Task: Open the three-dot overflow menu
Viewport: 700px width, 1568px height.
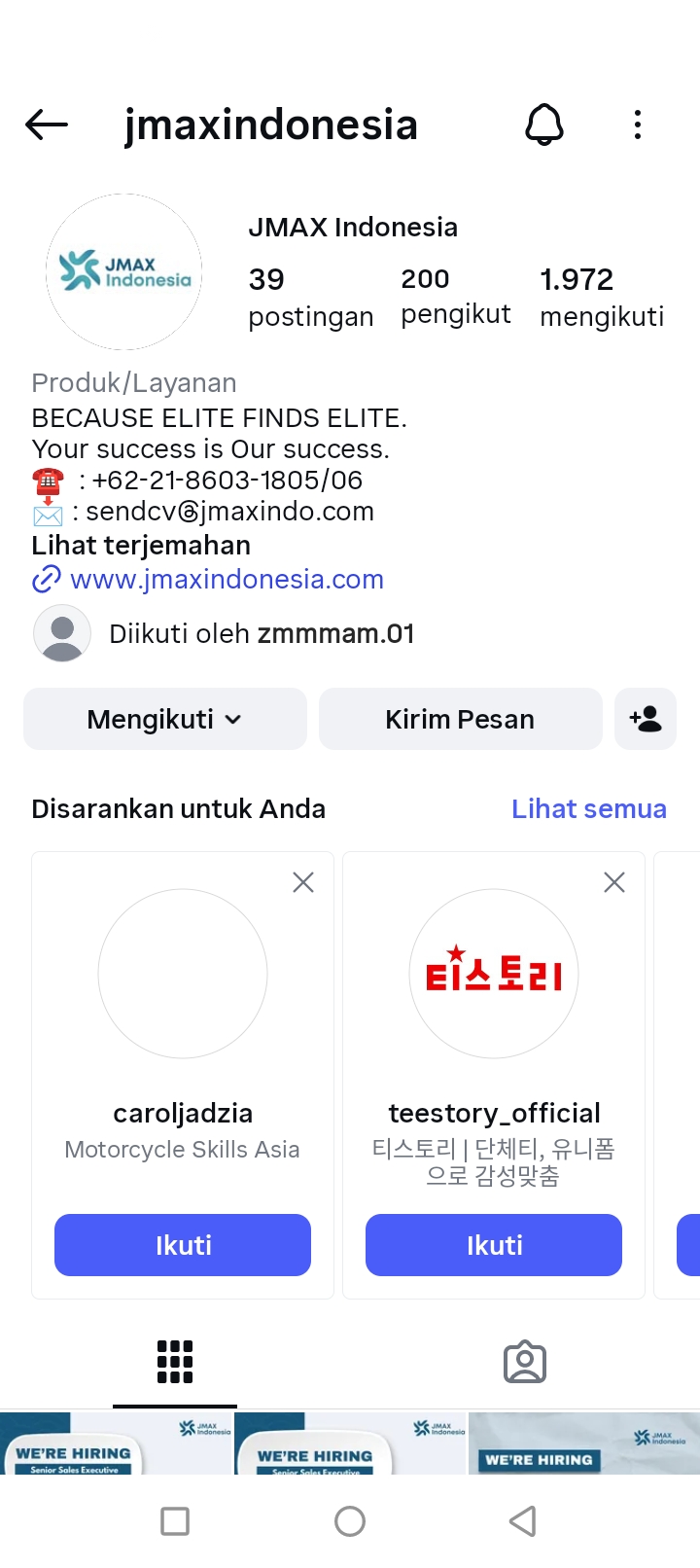Action: pos(638,125)
